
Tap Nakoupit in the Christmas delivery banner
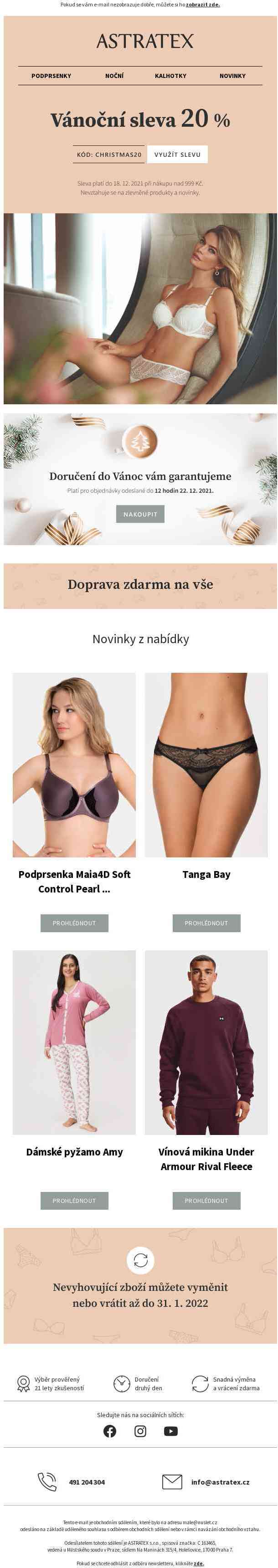140,514
